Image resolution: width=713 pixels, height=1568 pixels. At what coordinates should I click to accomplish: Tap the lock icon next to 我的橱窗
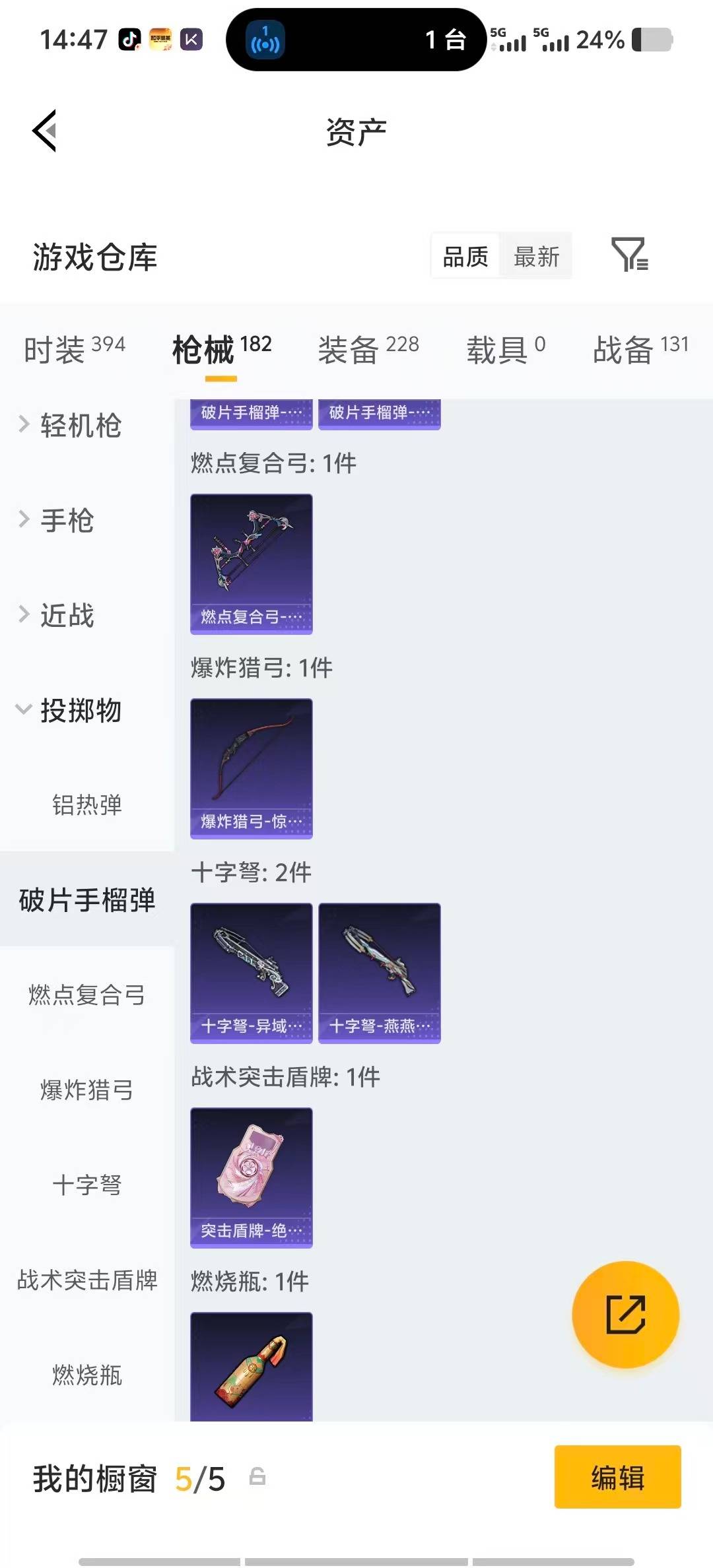click(257, 1478)
